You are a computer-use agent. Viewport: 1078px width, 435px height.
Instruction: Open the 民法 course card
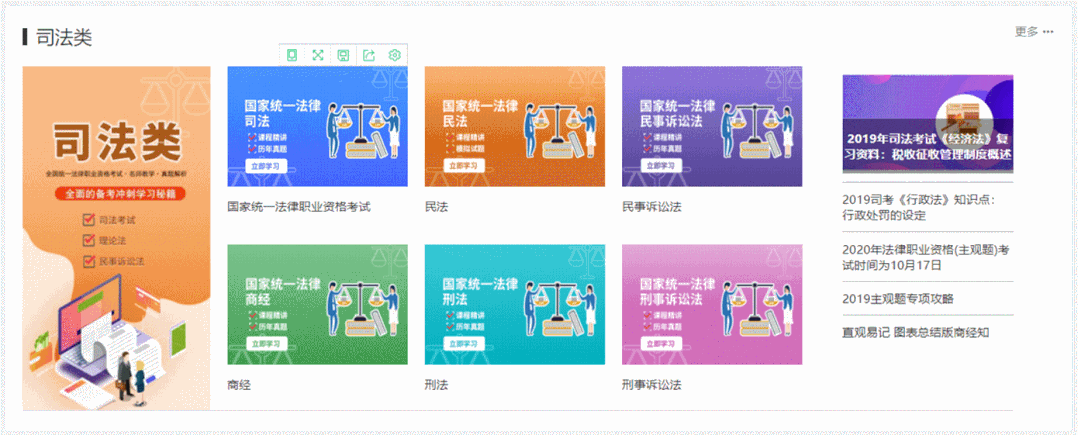[x=515, y=127]
